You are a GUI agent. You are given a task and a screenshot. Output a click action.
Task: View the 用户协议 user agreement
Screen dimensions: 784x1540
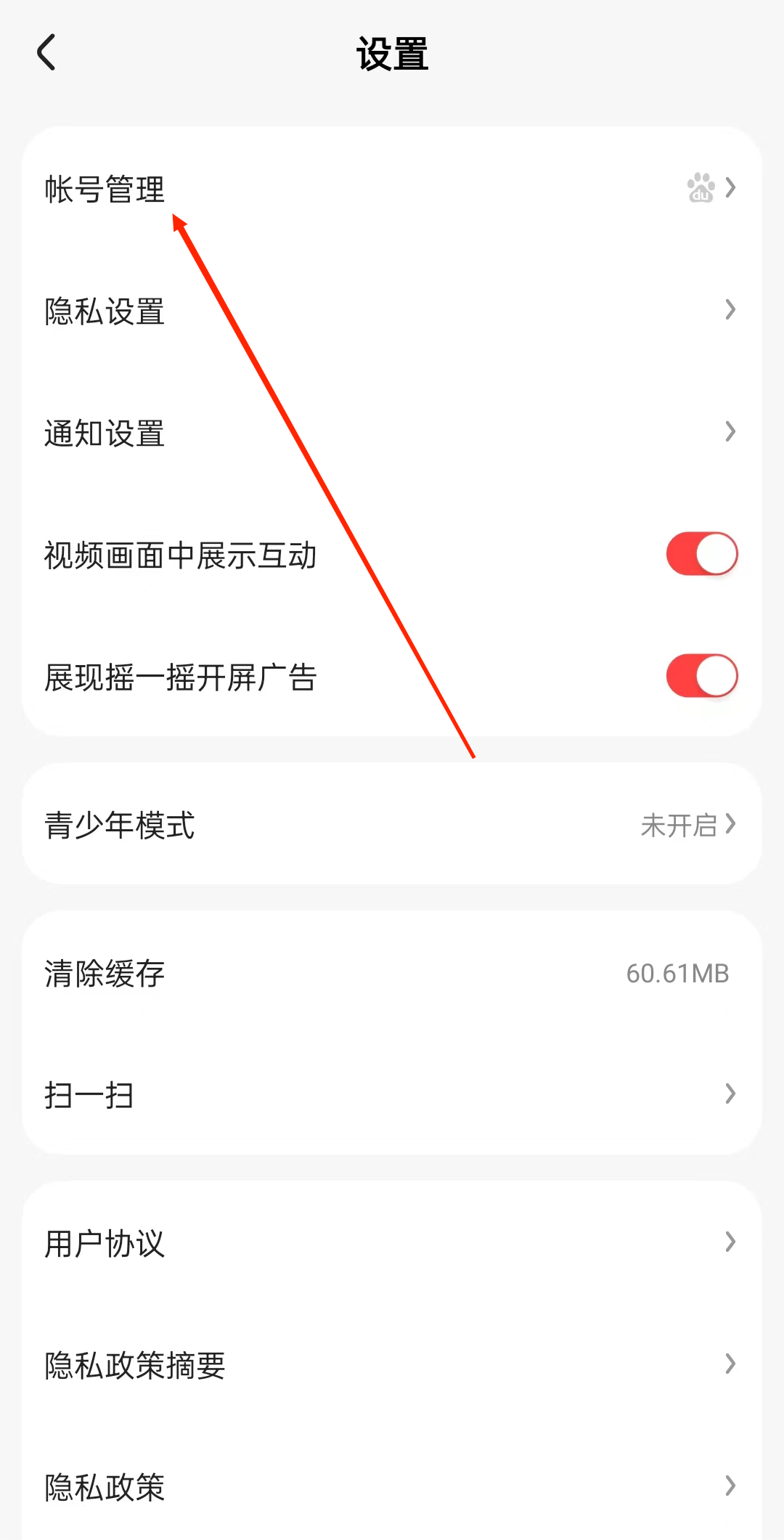click(392, 1242)
